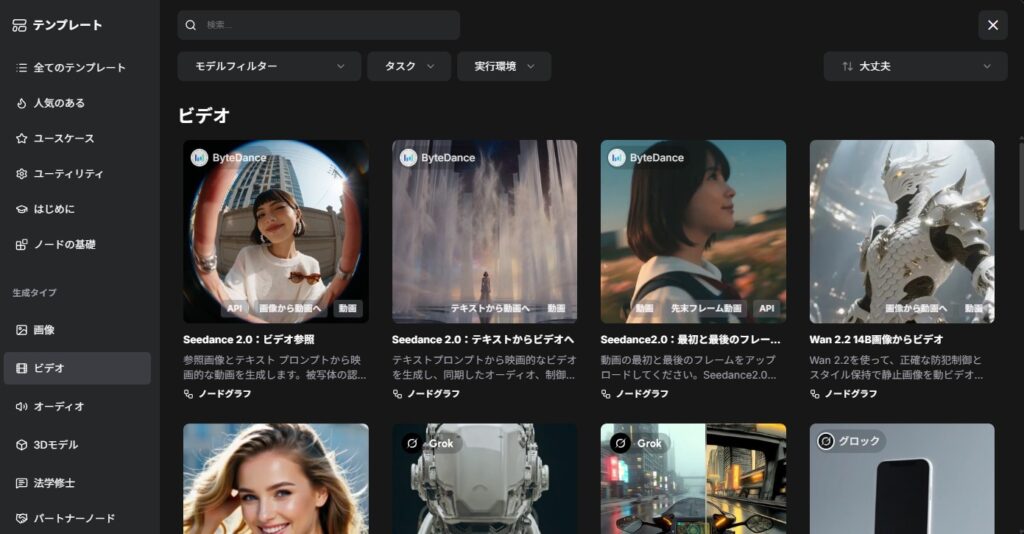Open the Seedance 2.0：ビデオ参照 template
Image resolution: width=1024 pixels, height=534 pixels.
click(275, 231)
